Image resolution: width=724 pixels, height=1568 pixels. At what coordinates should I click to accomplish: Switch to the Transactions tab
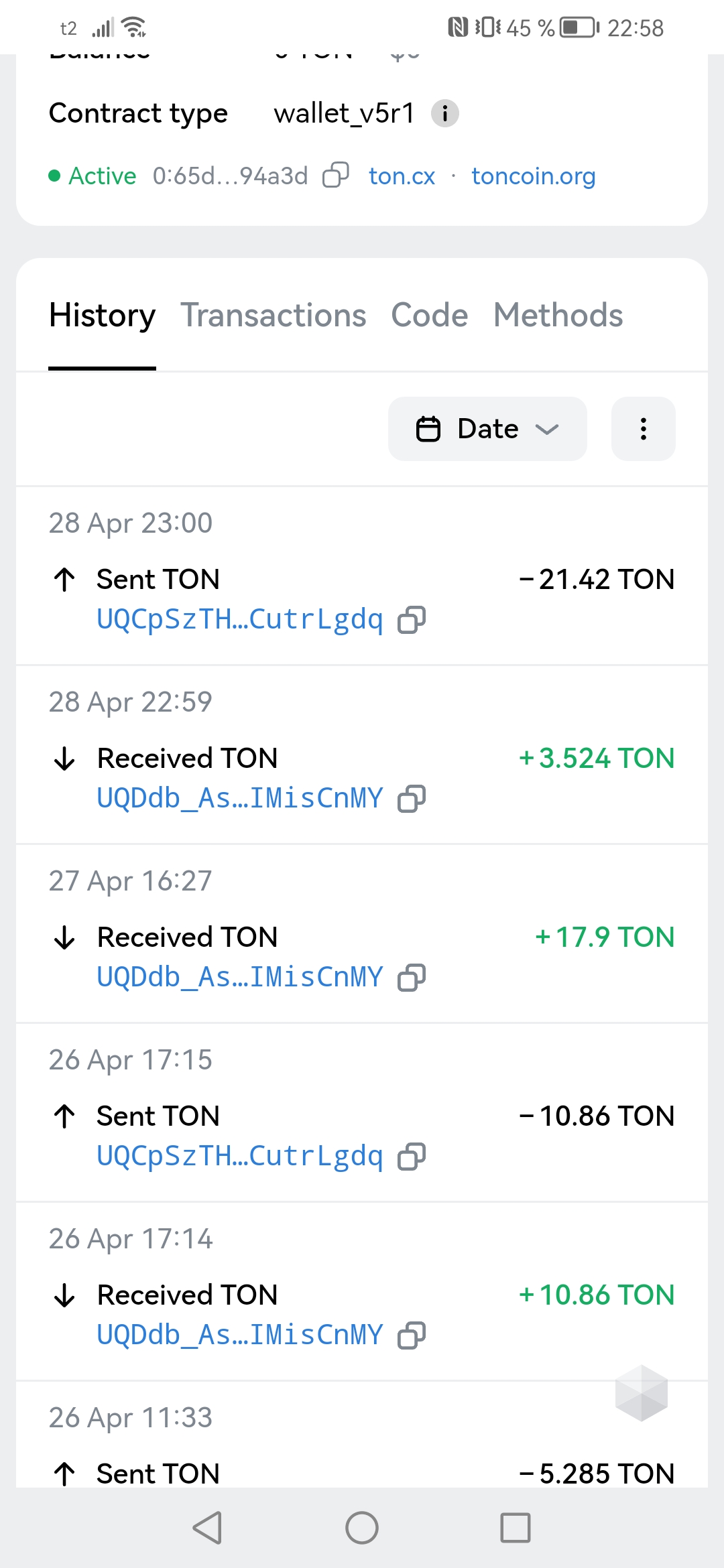pyautogui.click(x=274, y=315)
